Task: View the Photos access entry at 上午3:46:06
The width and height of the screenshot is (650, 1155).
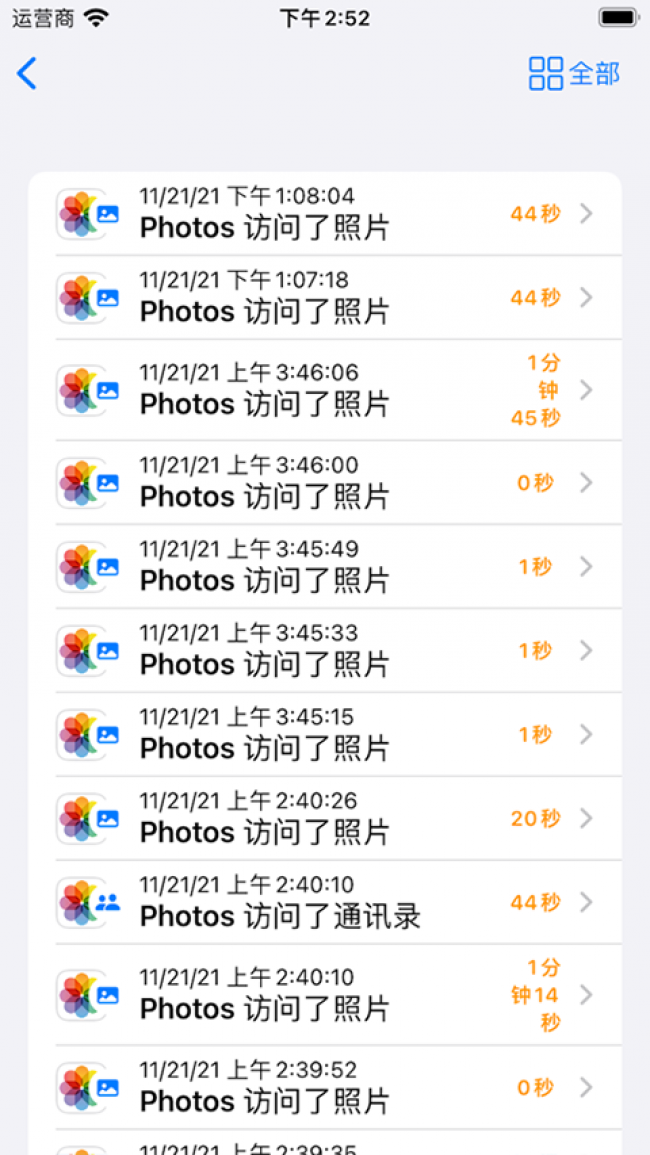Action: (x=325, y=390)
